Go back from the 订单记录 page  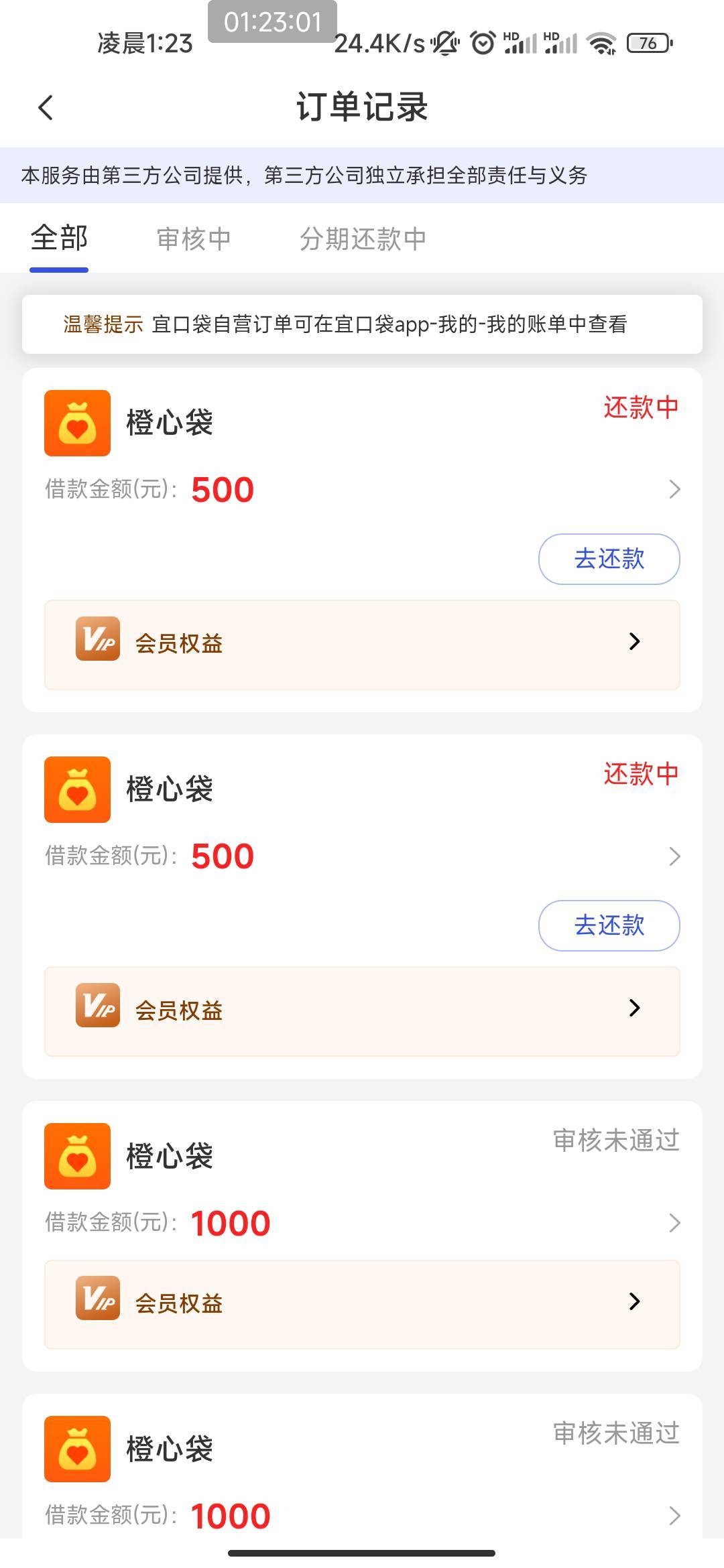46,107
